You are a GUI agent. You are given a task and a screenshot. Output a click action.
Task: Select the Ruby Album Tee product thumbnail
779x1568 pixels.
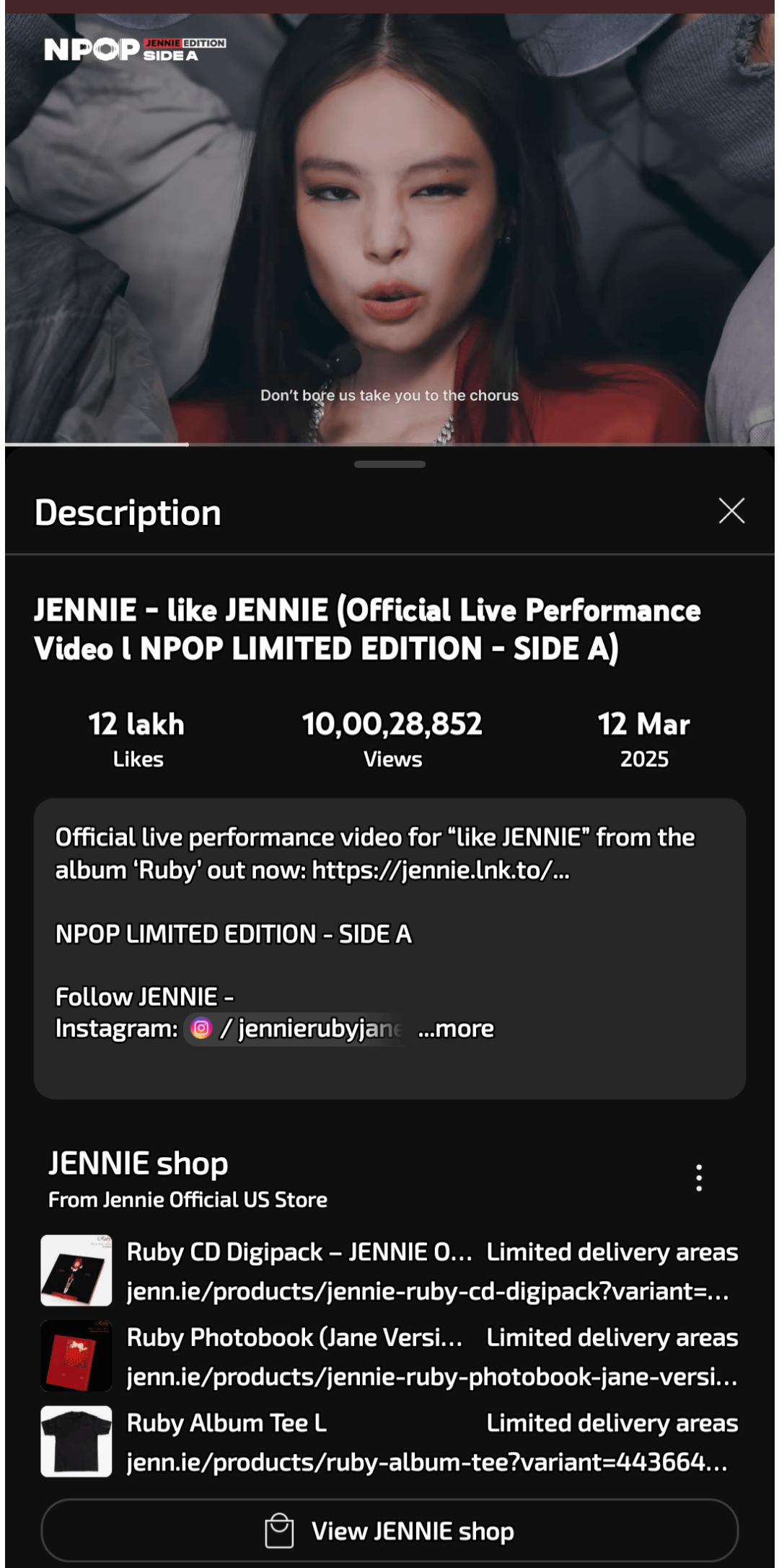click(x=76, y=1440)
